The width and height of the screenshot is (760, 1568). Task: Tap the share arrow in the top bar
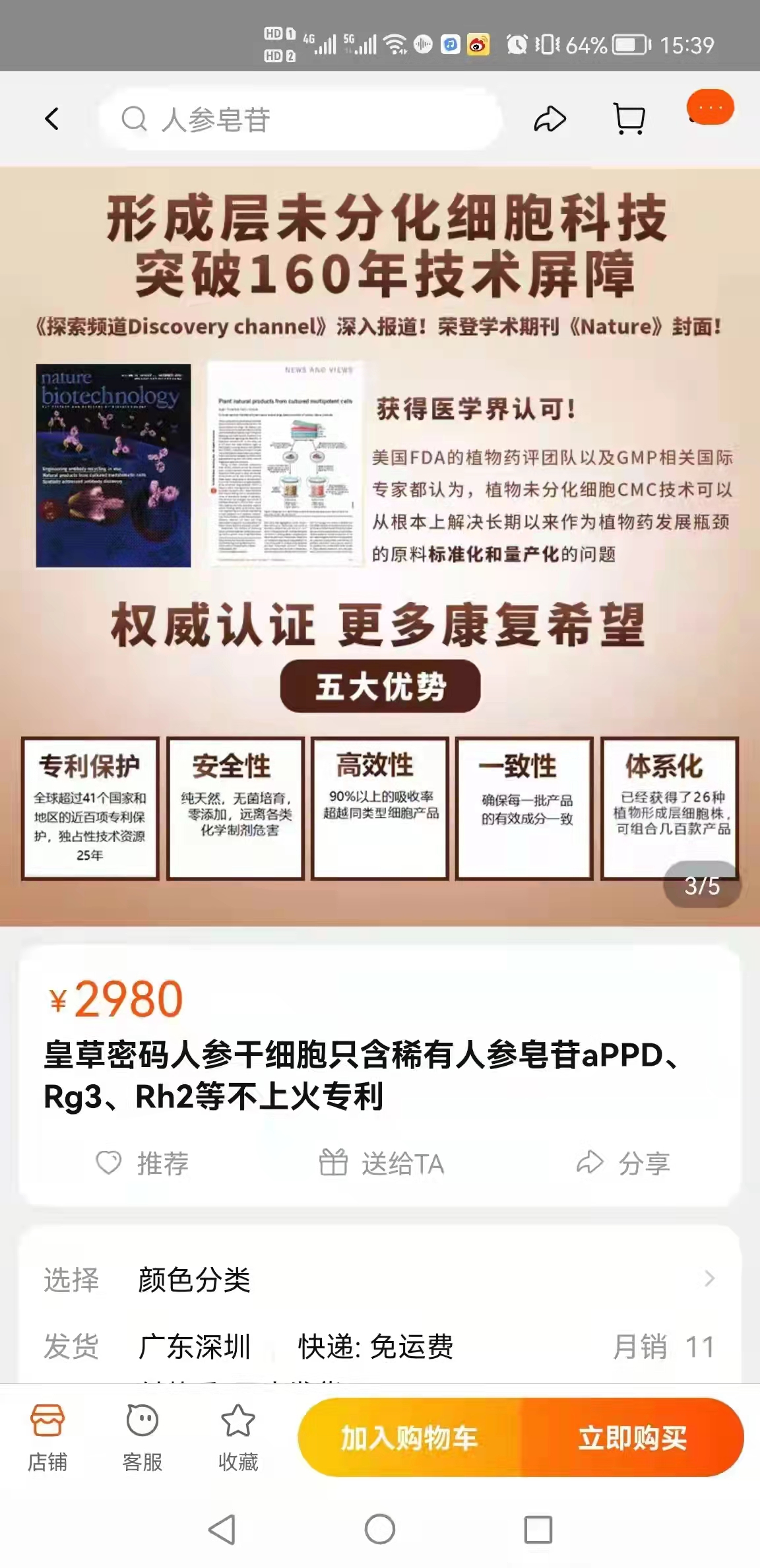click(x=550, y=119)
